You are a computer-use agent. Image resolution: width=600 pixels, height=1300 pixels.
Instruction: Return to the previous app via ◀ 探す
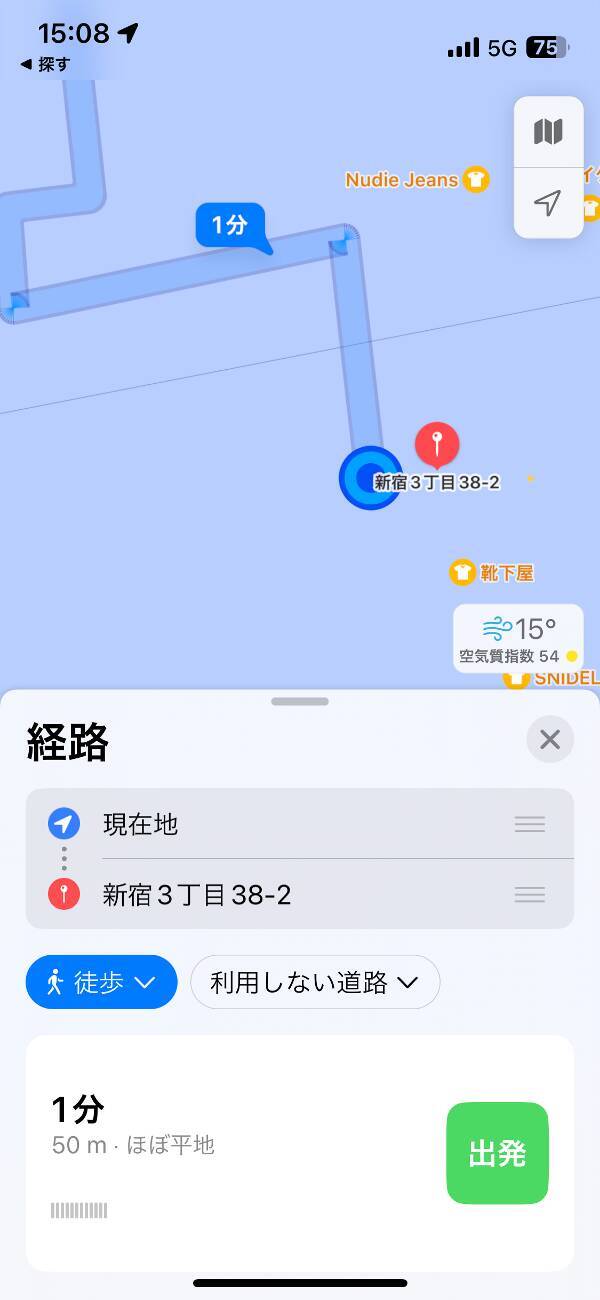pyautogui.click(x=45, y=64)
